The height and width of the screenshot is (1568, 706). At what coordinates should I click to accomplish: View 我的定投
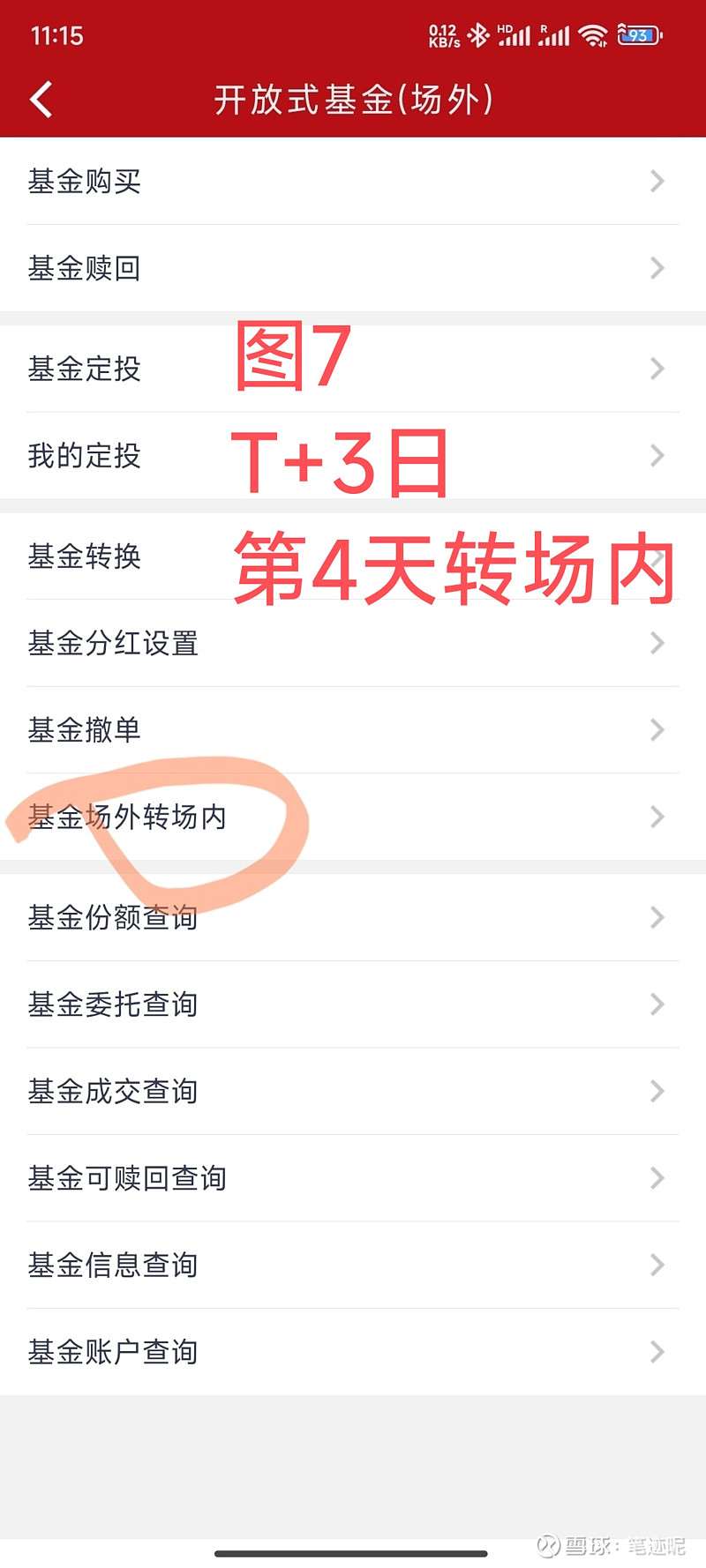tap(353, 456)
